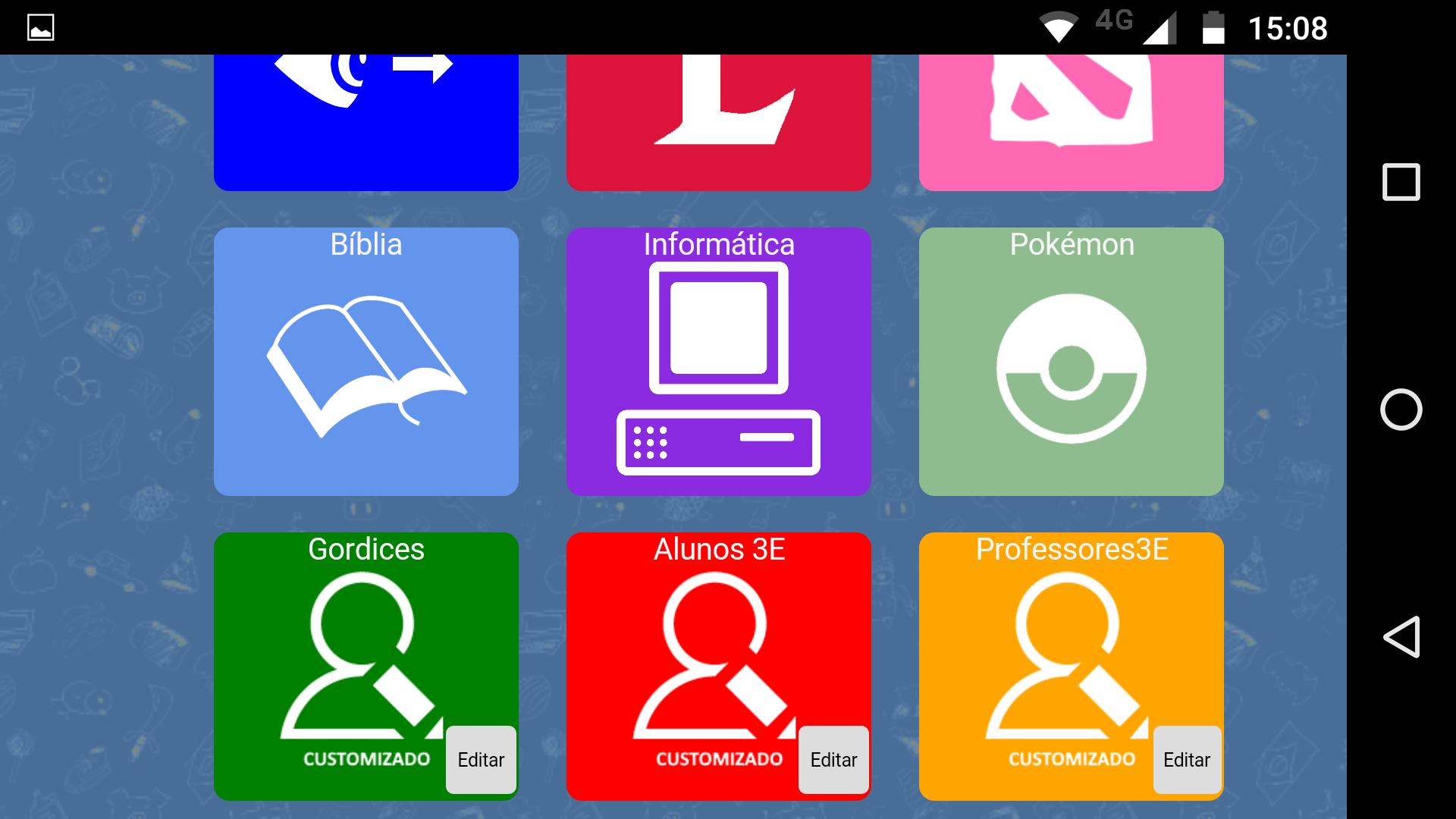Open the blue tile with megaphone icon

[366, 121]
